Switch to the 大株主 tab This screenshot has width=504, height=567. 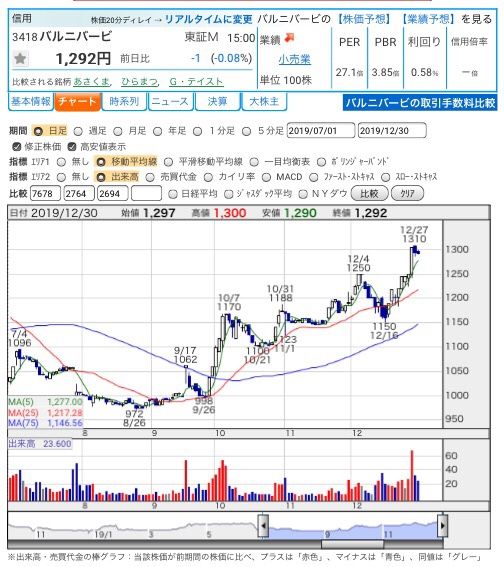pyautogui.click(x=264, y=101)
